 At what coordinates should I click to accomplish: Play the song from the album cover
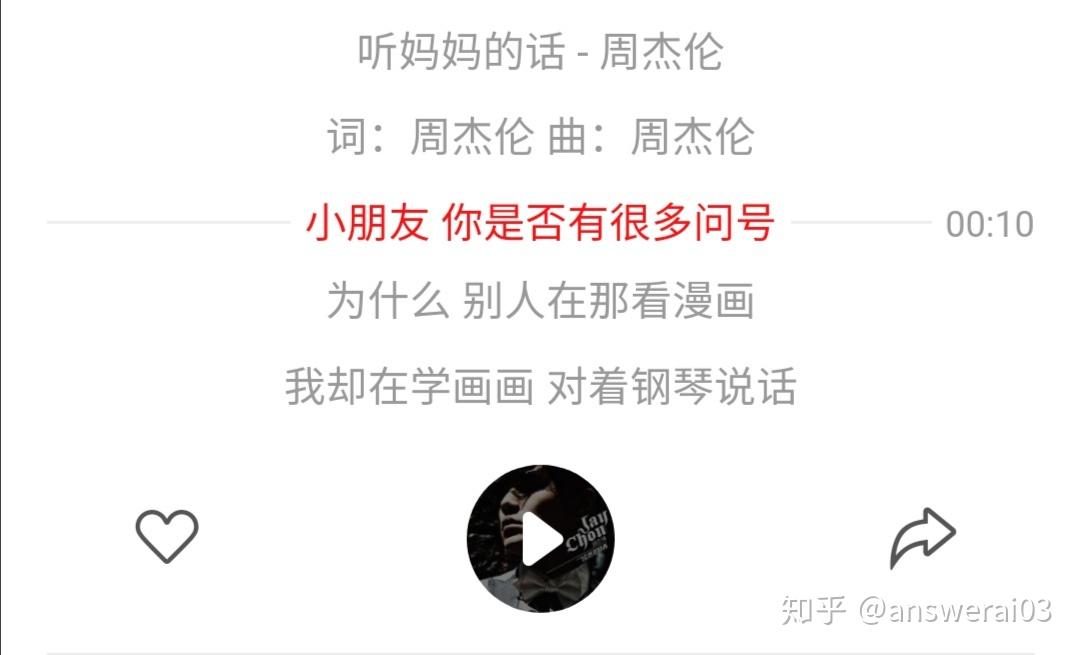pos(540,539)
